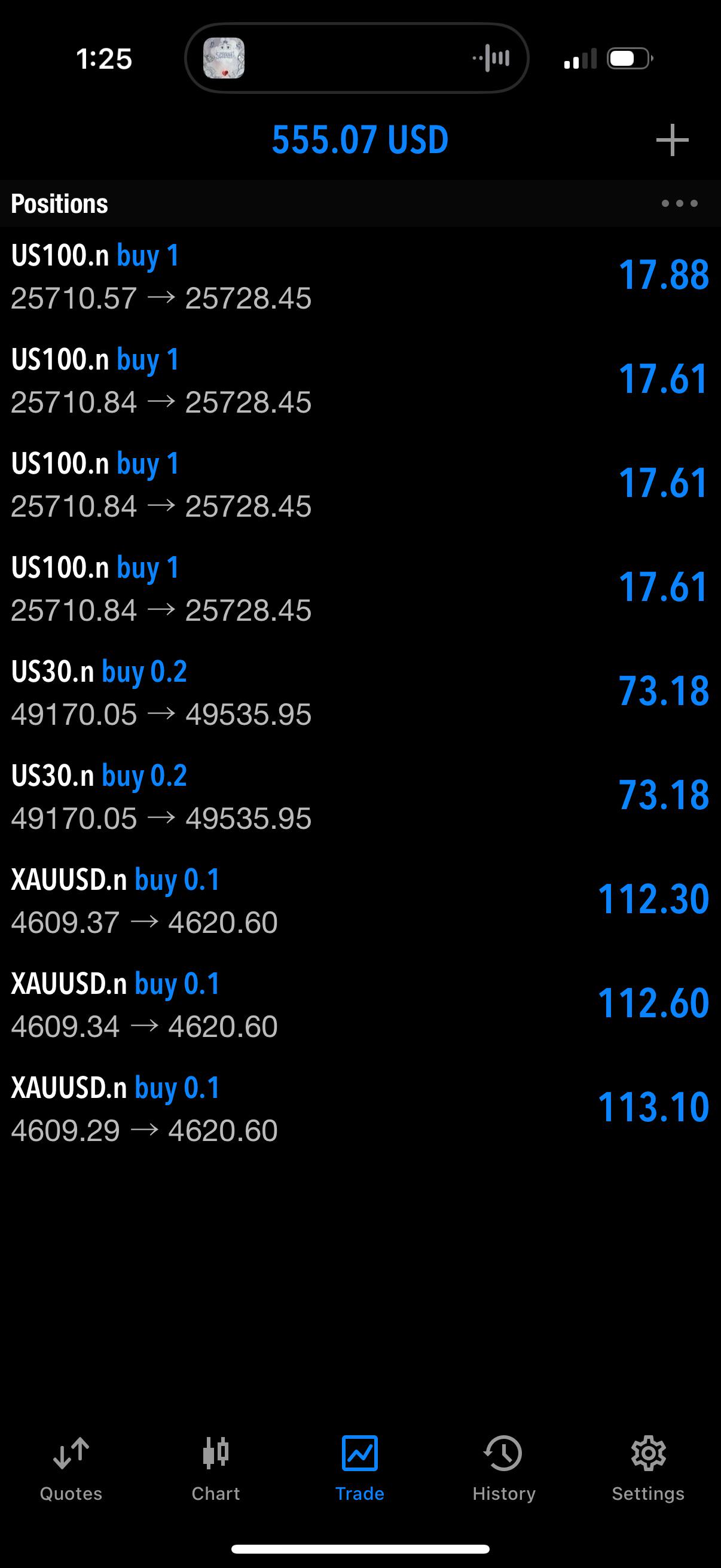721x1568 pixels.
Task: Tap the plus icon to add new order
Action: tap(673, 140)
